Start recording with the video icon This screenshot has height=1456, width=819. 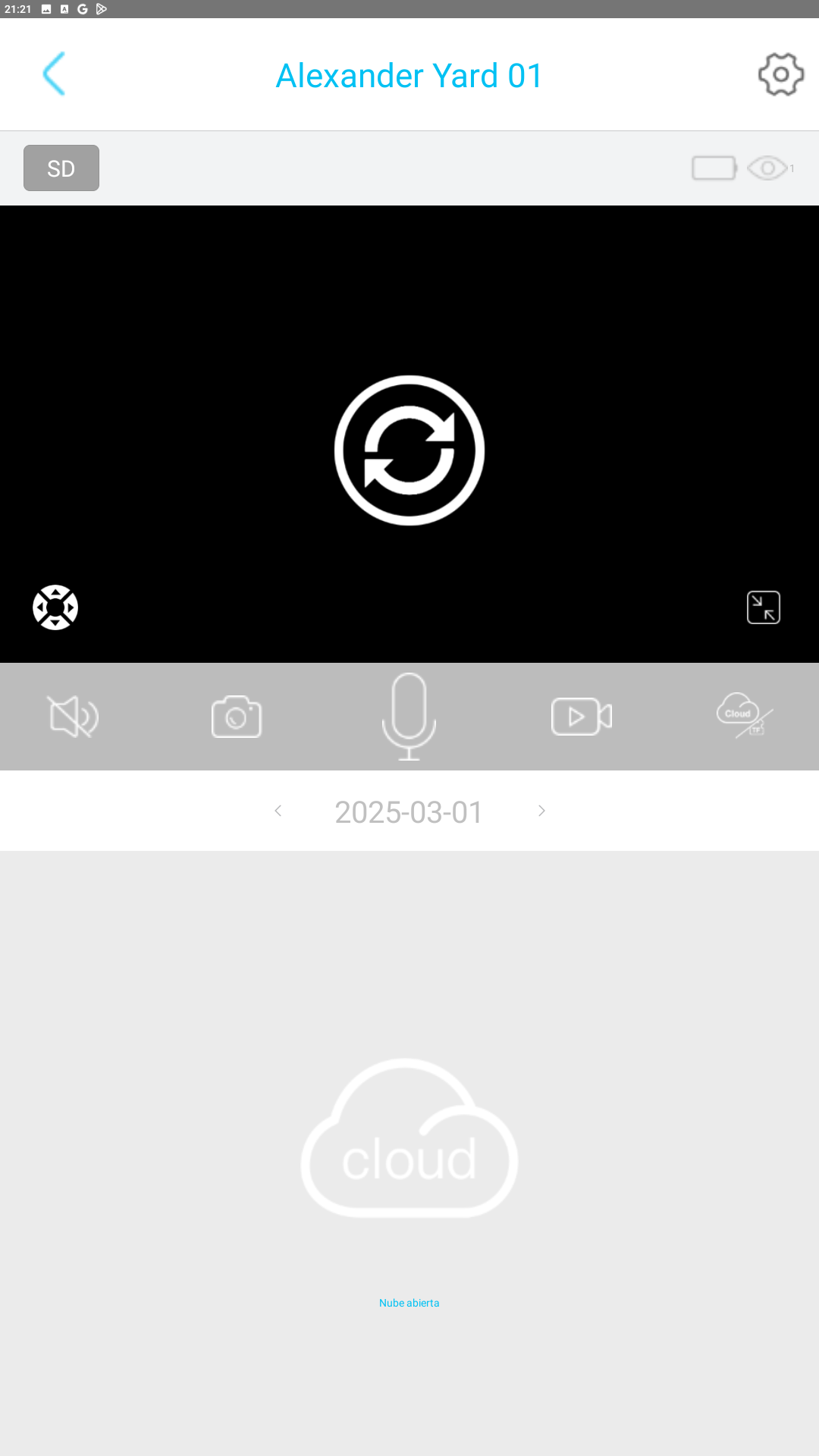581,717
